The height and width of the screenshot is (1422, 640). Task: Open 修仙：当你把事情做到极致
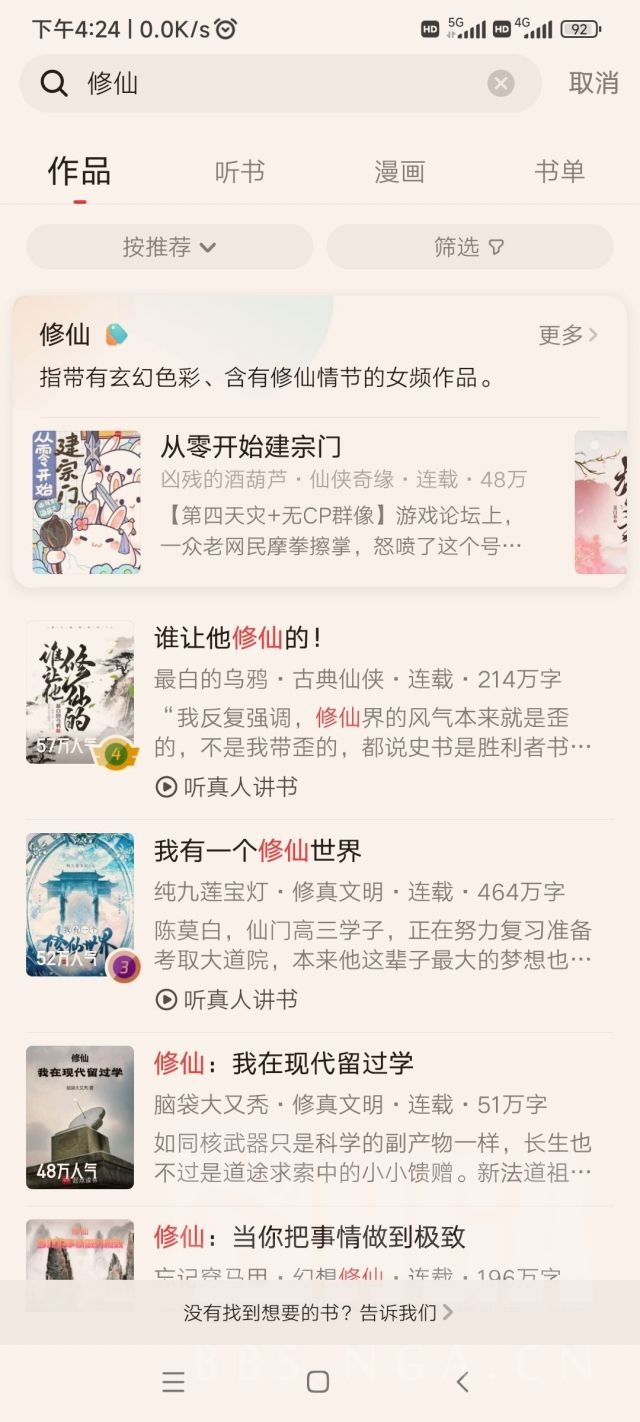click(310, 1237)
